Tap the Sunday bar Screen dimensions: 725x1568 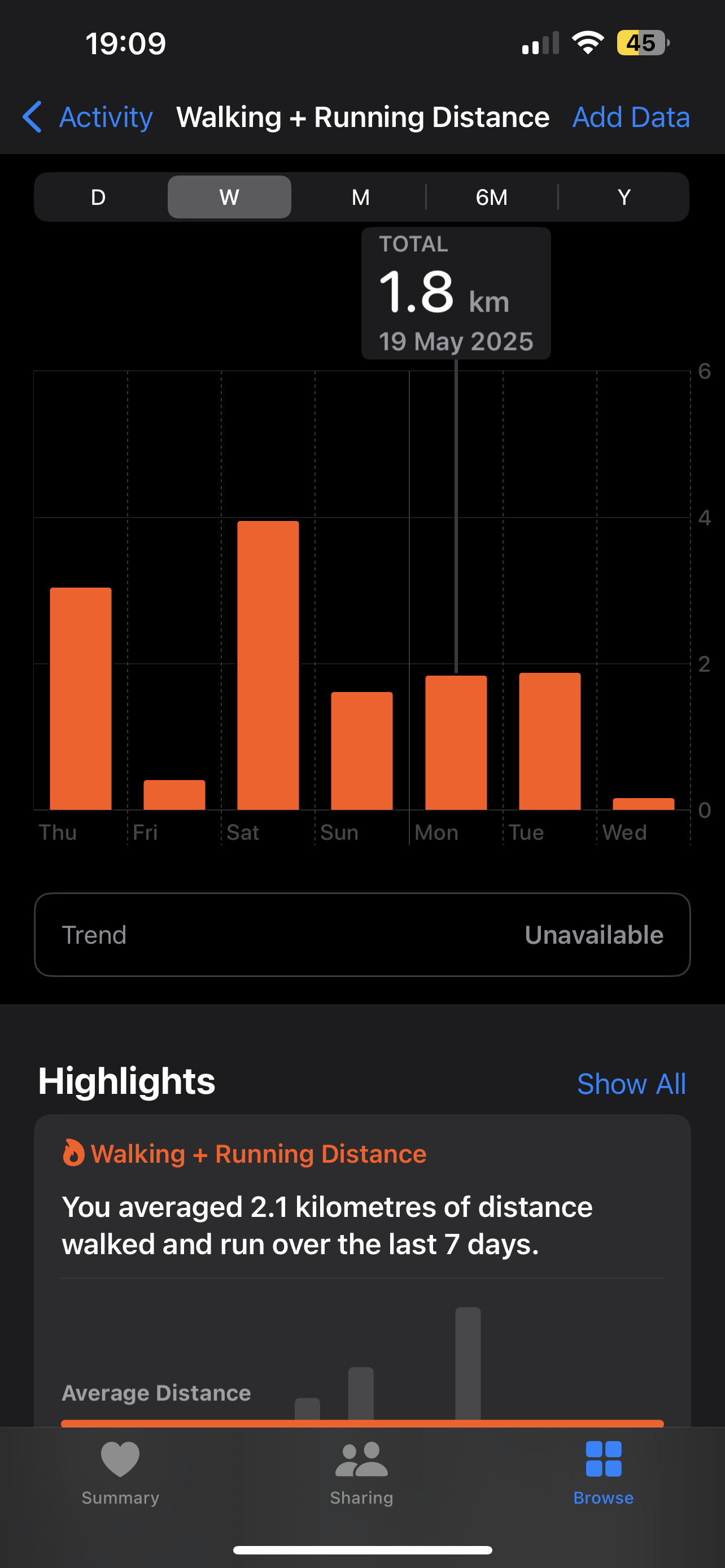coord(361,751)
